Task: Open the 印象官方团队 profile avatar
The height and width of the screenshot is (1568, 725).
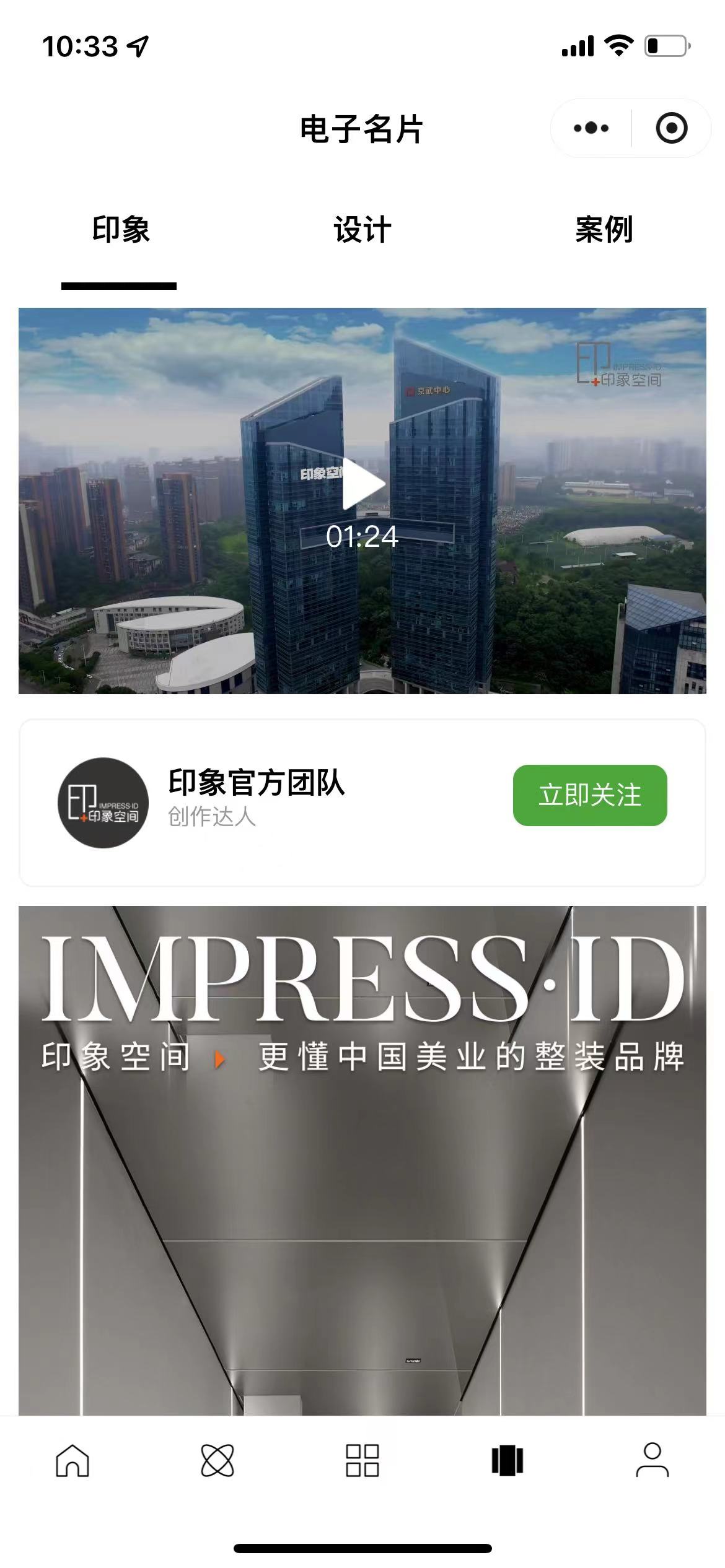Action: click(103, 803)
